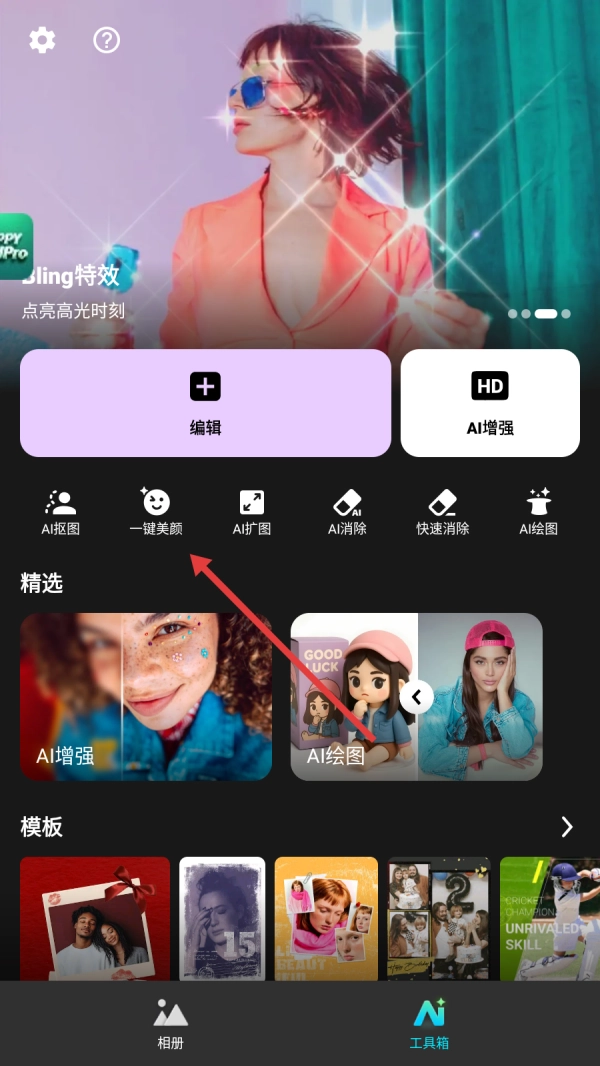Open the AI绘图 featured card
The width and height of the screenshot is (600, 1066).
416,696
